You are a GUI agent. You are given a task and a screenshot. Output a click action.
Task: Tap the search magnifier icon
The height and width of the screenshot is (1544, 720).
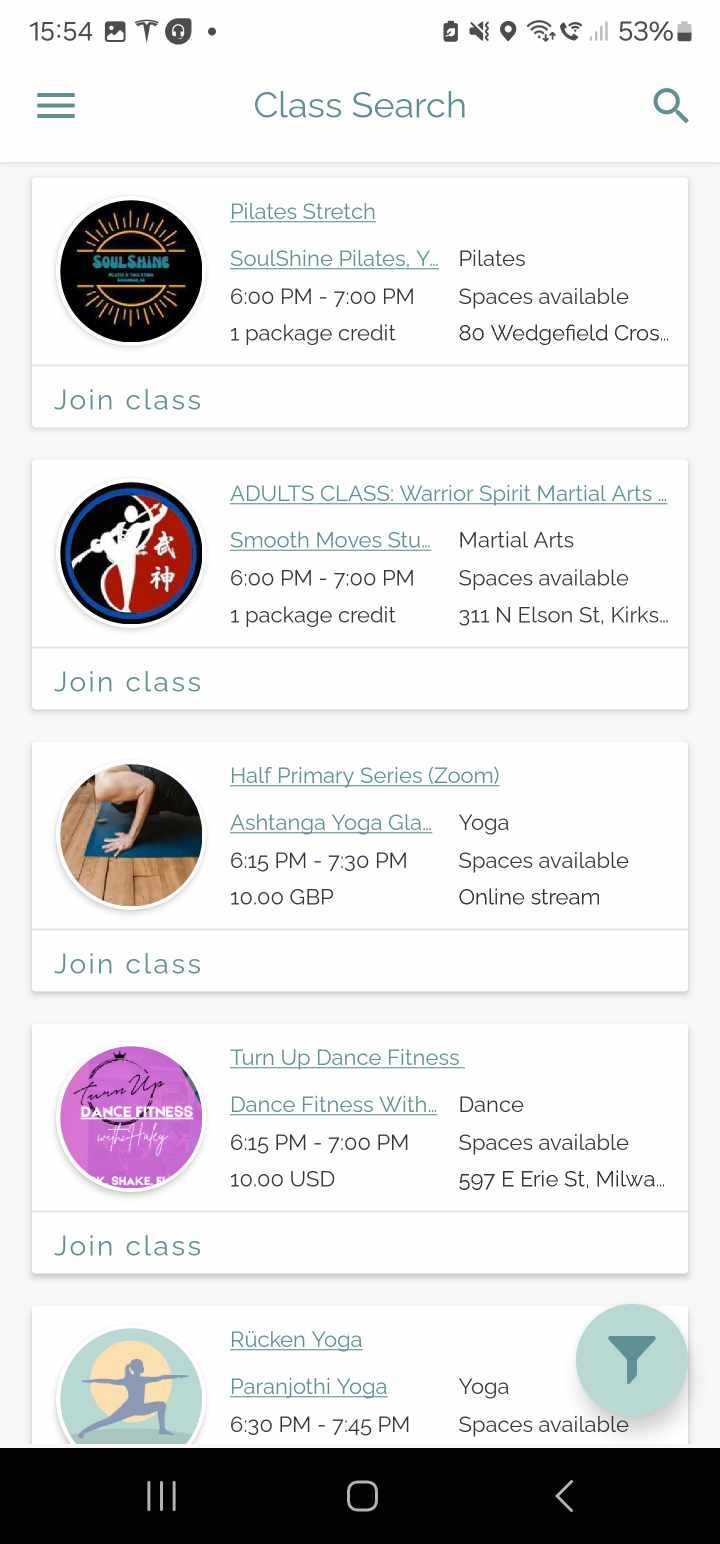[x=670, y=105]
